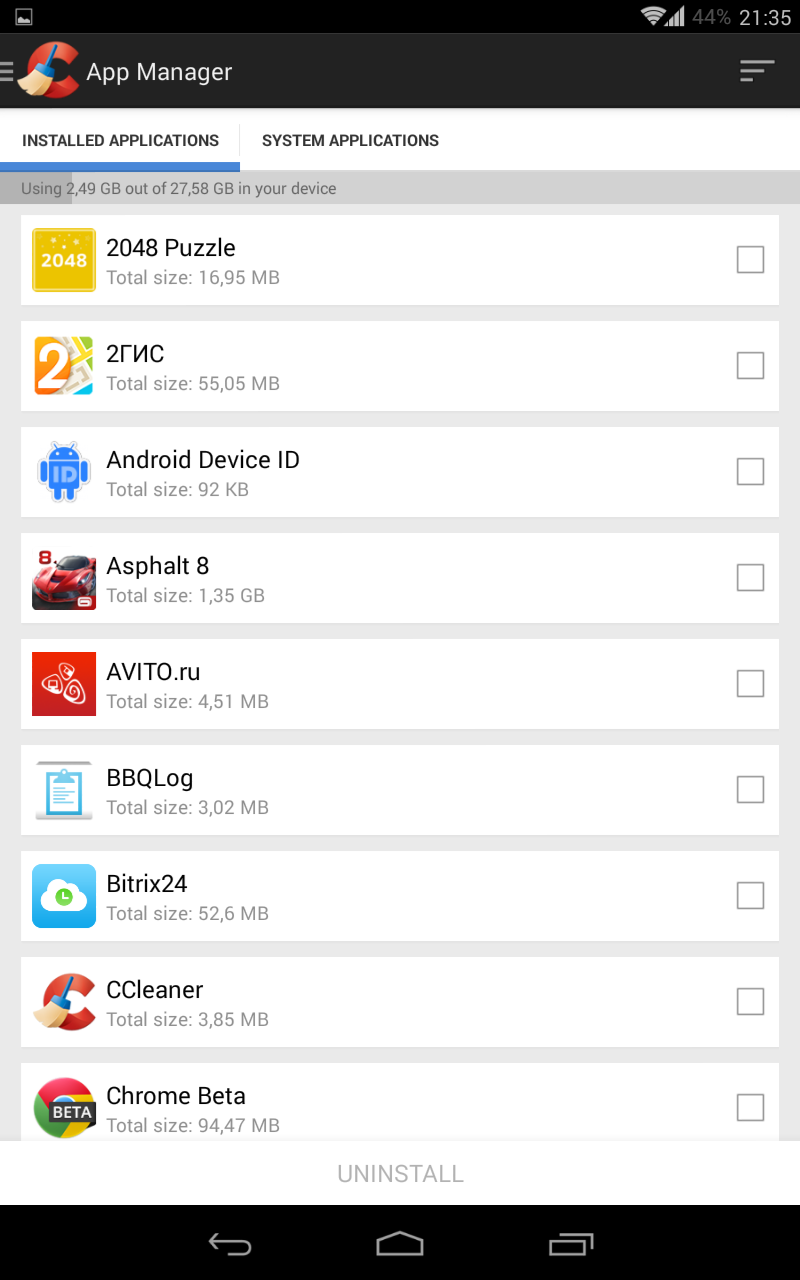Tick the Bitrix24 checkbox
The image size is (800, 1280).
[750, 896]
